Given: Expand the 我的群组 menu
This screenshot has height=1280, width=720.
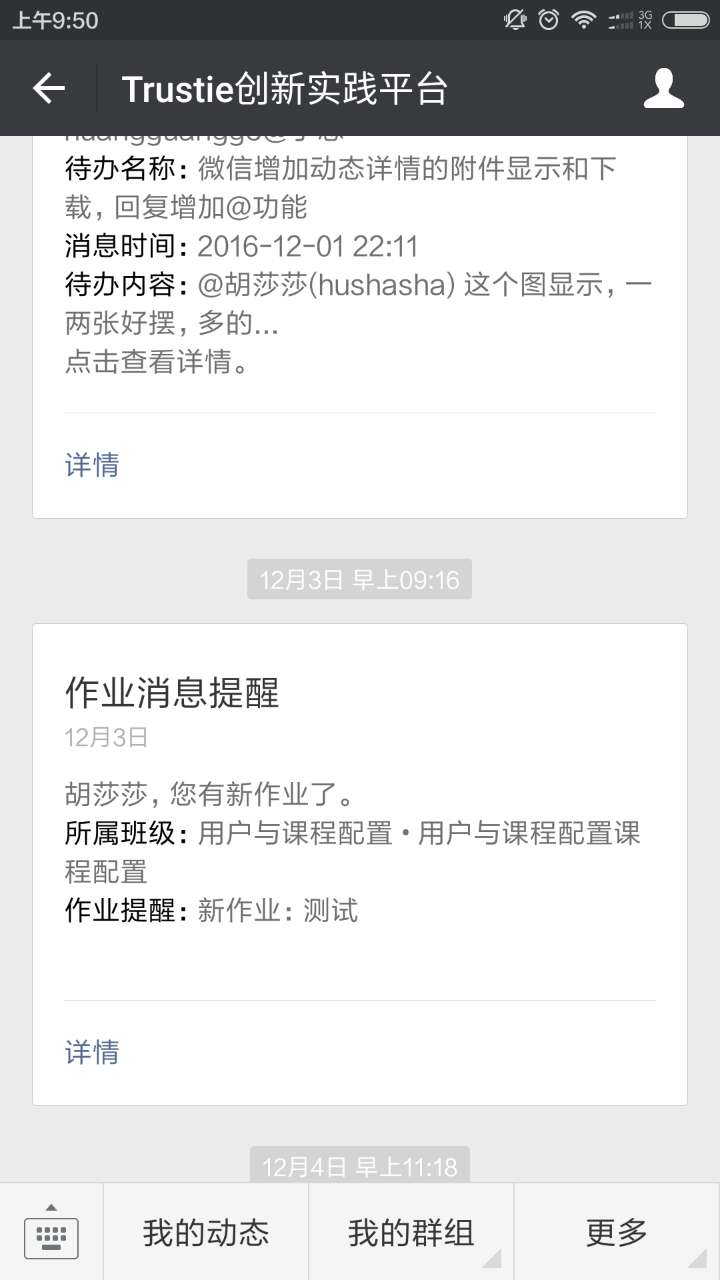Looking at the screenshot, I should (x=411, y=1232).
